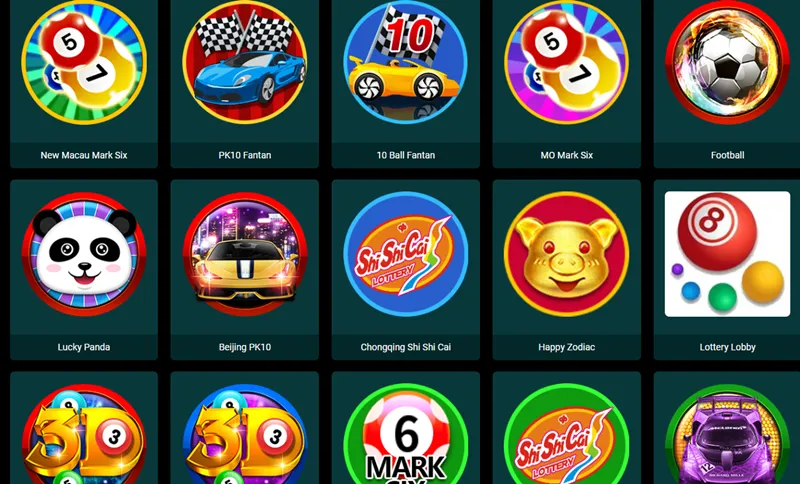Viewport: 800px width, 484px height.
Task: Select the 10 Ball Fantan tile
Action: coord(405,62)
